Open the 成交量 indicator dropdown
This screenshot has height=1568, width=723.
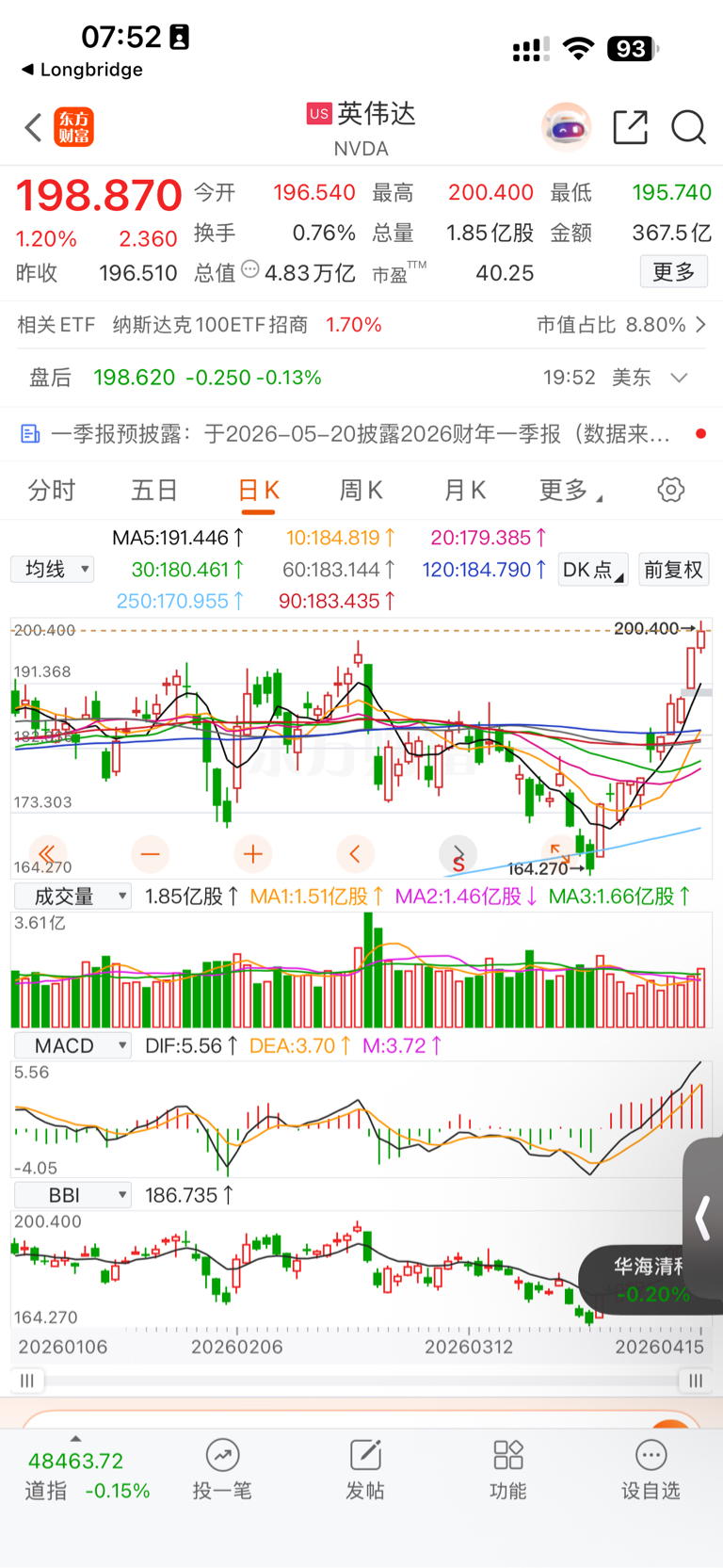tap(72, 897)
